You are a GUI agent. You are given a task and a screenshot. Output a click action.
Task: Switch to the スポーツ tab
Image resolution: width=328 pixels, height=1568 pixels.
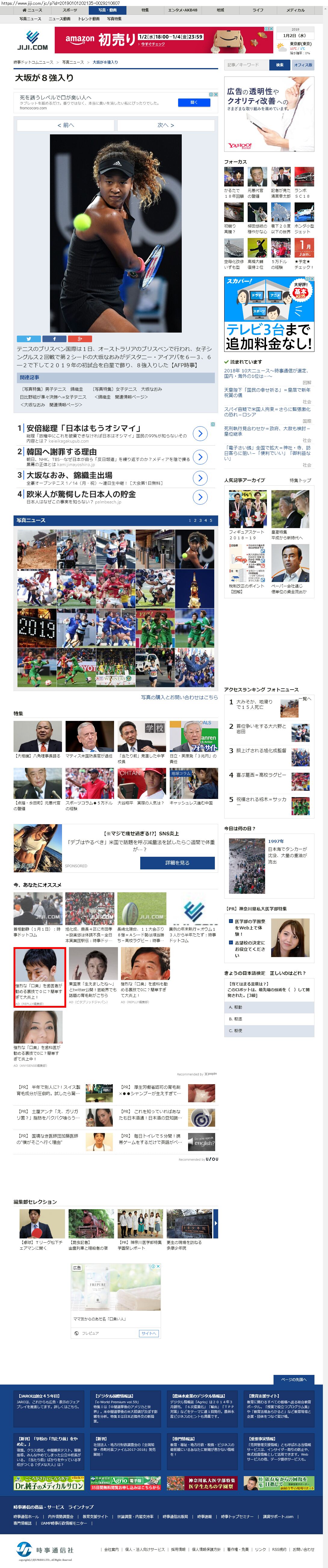click(70, 10)
